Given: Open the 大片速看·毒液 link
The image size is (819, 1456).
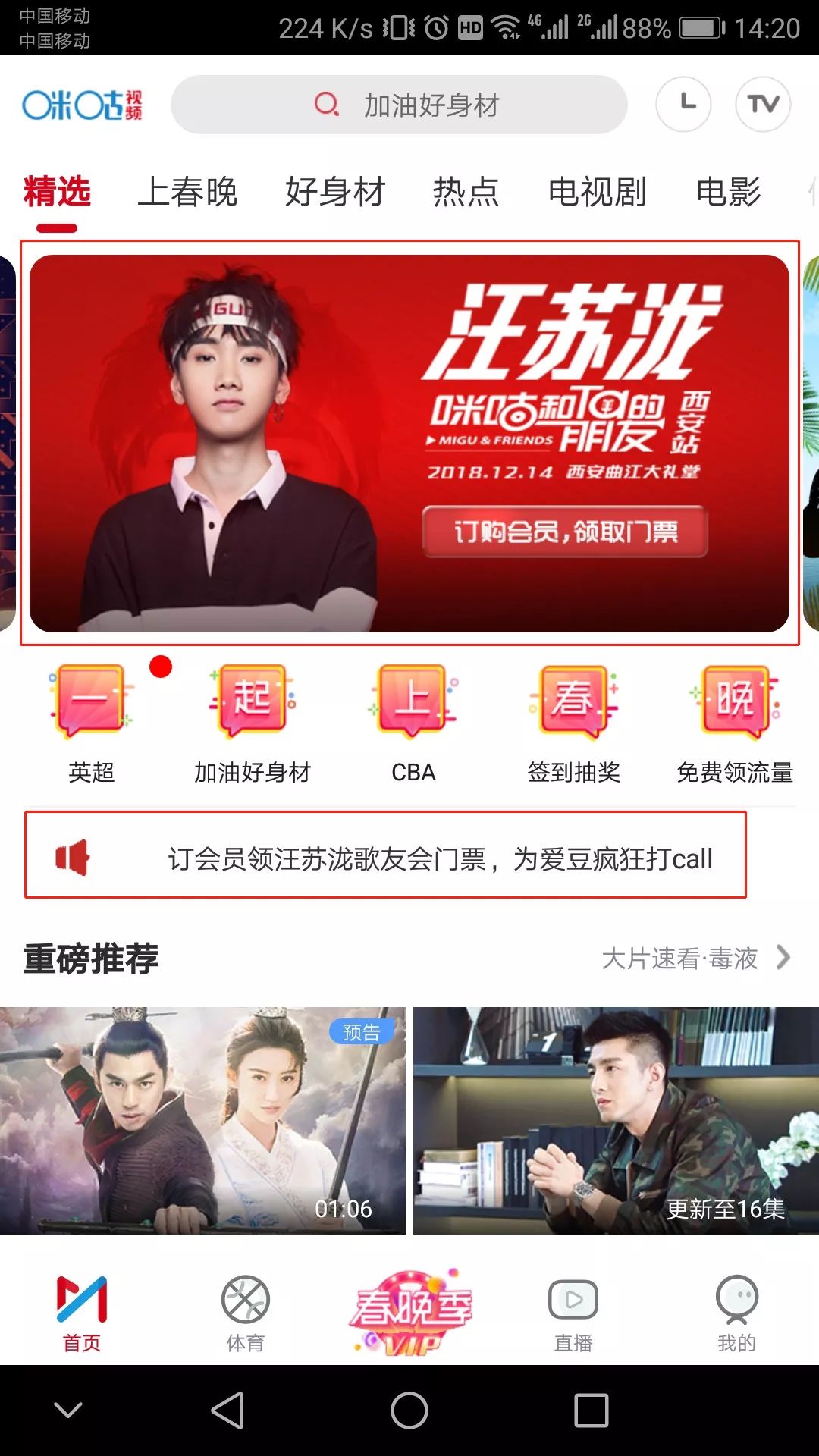Looking at the screenshot, I should 695,958.
